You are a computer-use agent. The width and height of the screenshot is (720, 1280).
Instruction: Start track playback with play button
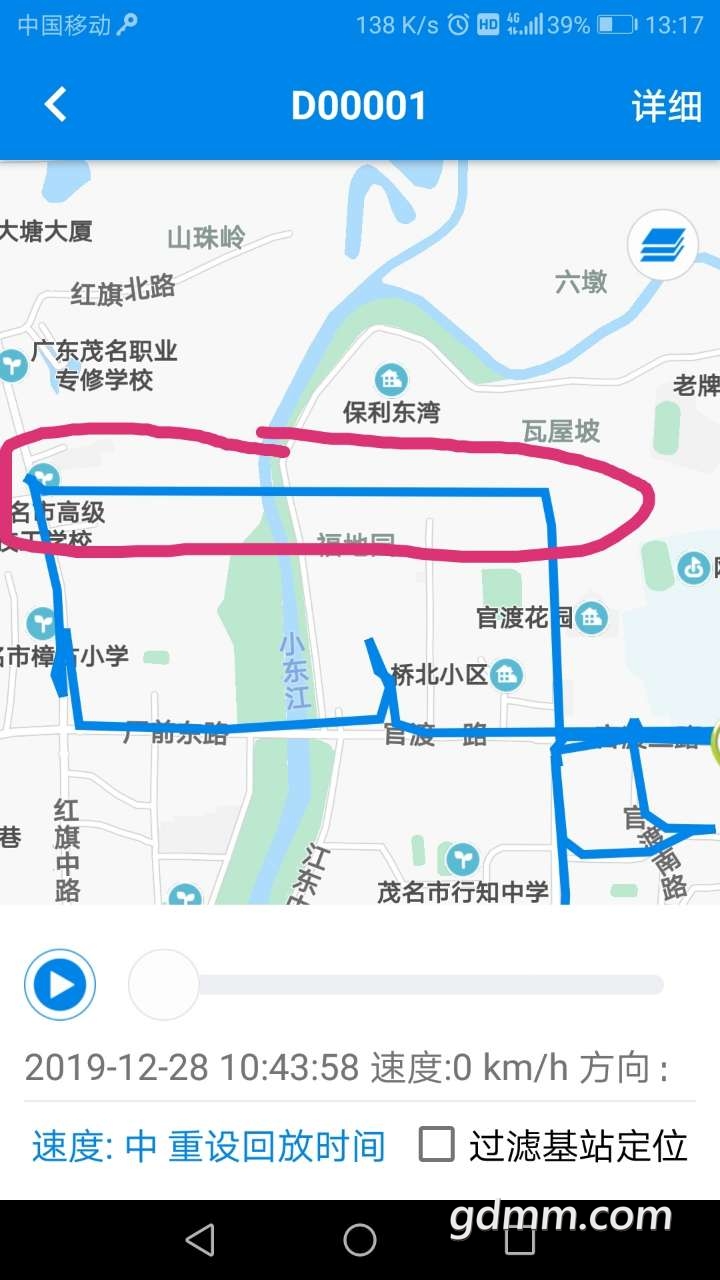(x=60, y=985)
